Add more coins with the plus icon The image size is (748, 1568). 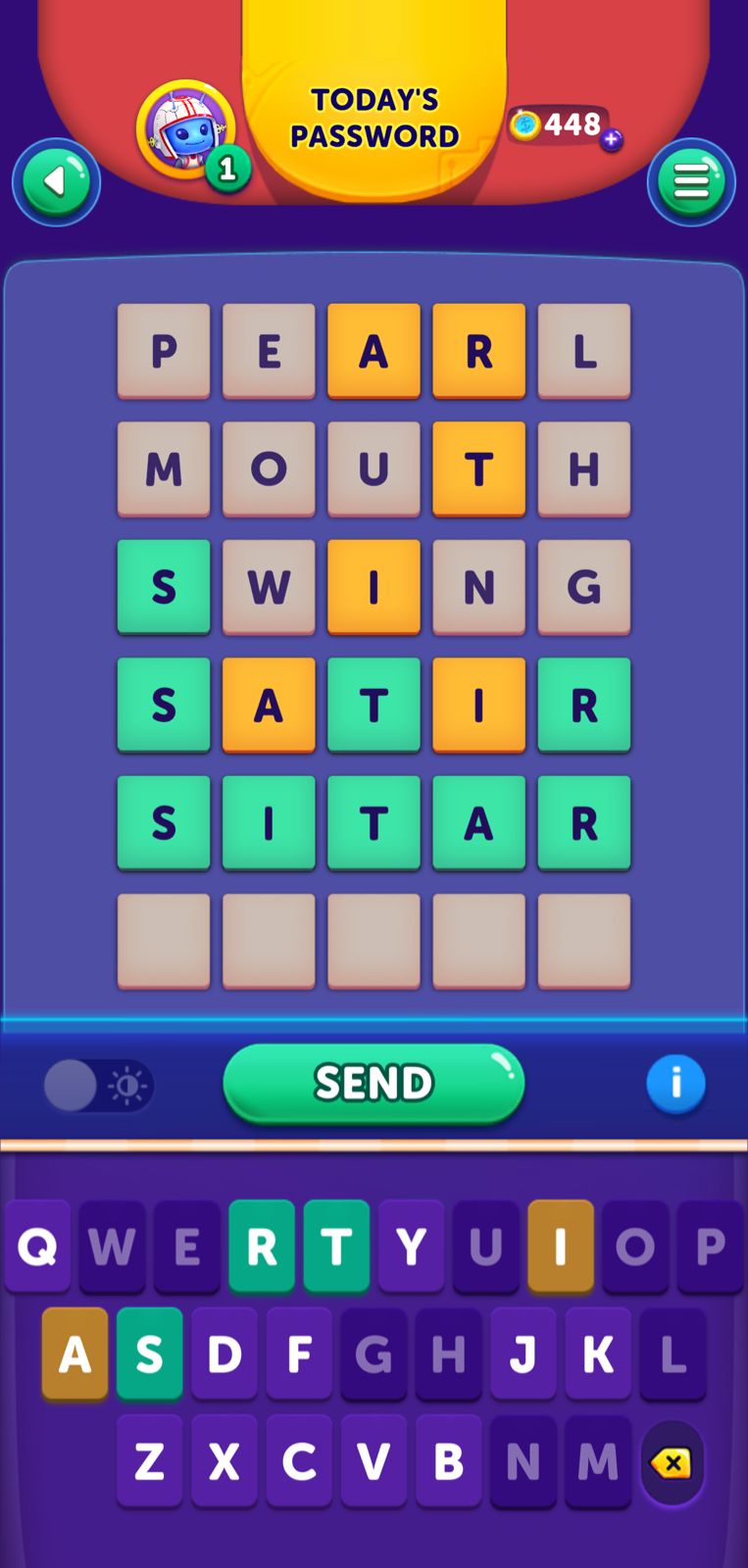pos(612,140)
